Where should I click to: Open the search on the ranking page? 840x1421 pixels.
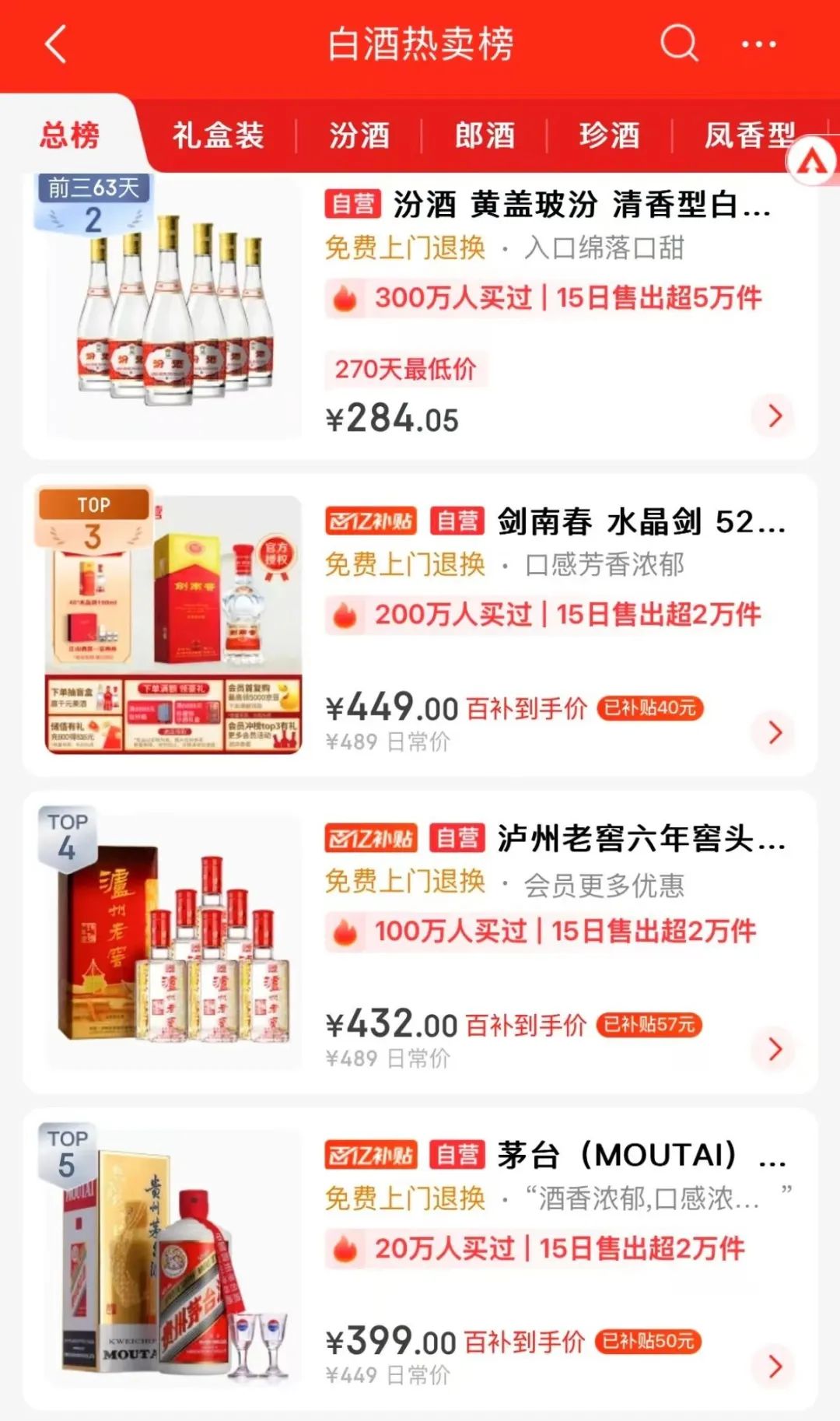pos(678,44)
